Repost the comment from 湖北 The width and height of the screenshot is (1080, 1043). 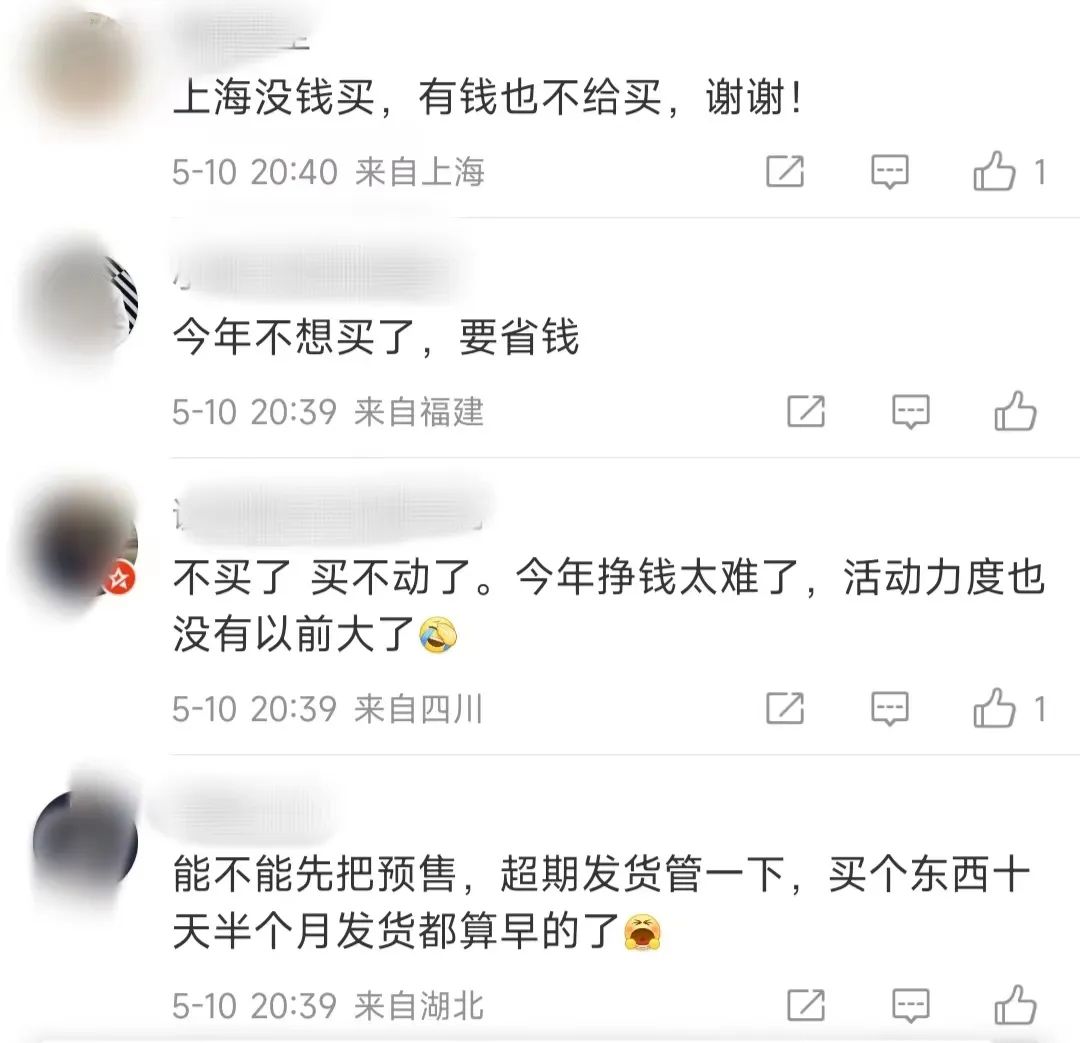click(x=806, y=1005)
